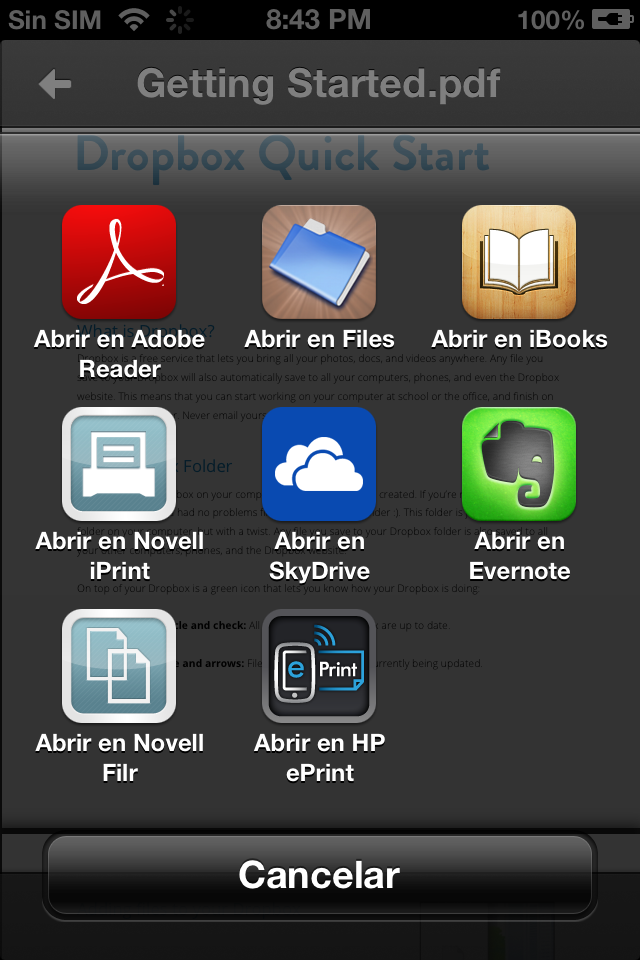The width and height of the screenshot is (640, 960).
Task: Tap the back arrow beside Getting Started.pdf
Action: point(55,84)
